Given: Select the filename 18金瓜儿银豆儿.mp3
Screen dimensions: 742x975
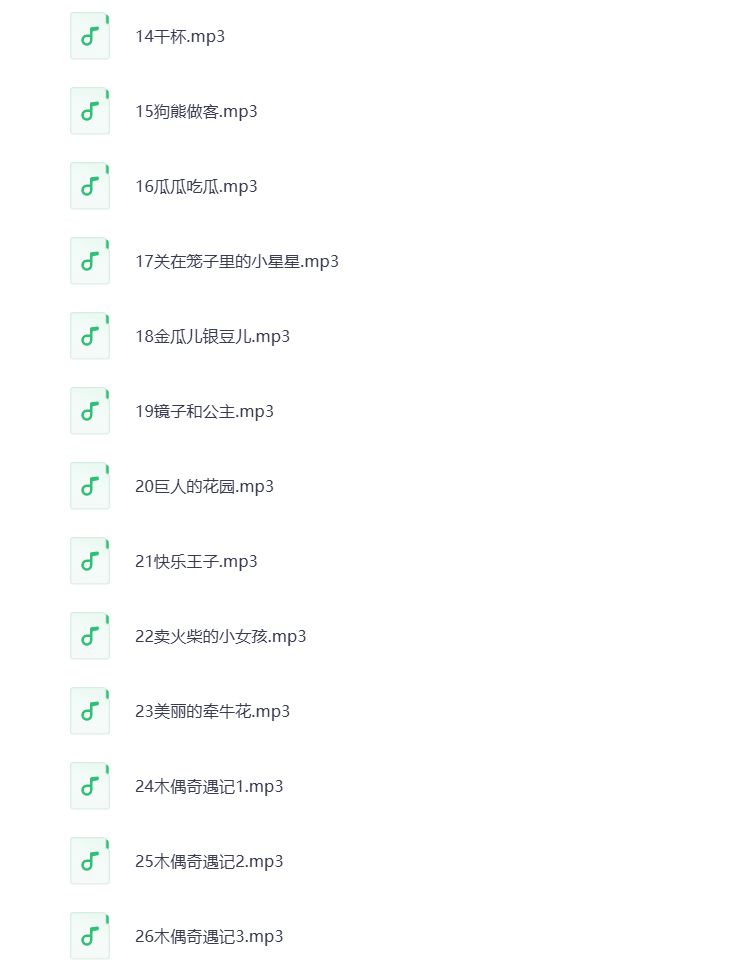Looking at the screenshot, I should [212, 336].
